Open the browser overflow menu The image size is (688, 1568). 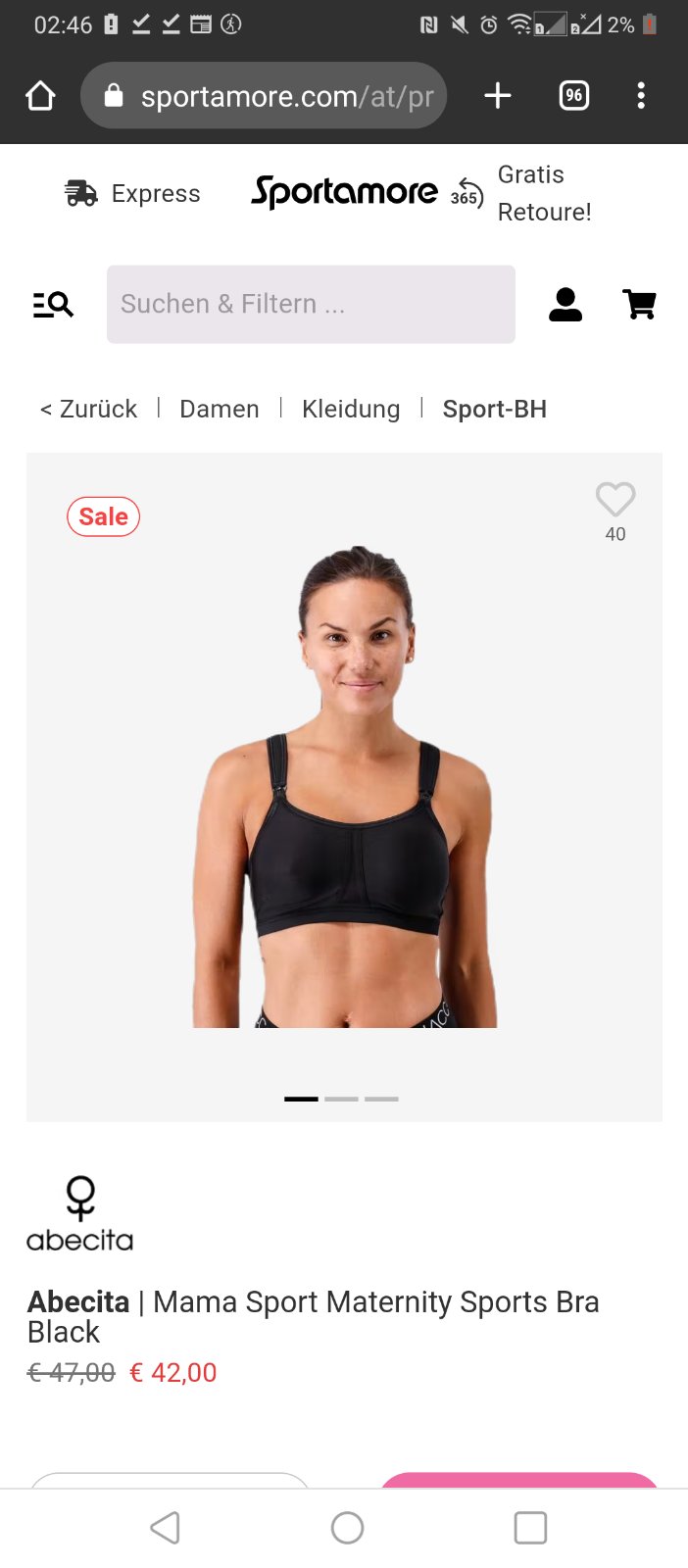641,96
